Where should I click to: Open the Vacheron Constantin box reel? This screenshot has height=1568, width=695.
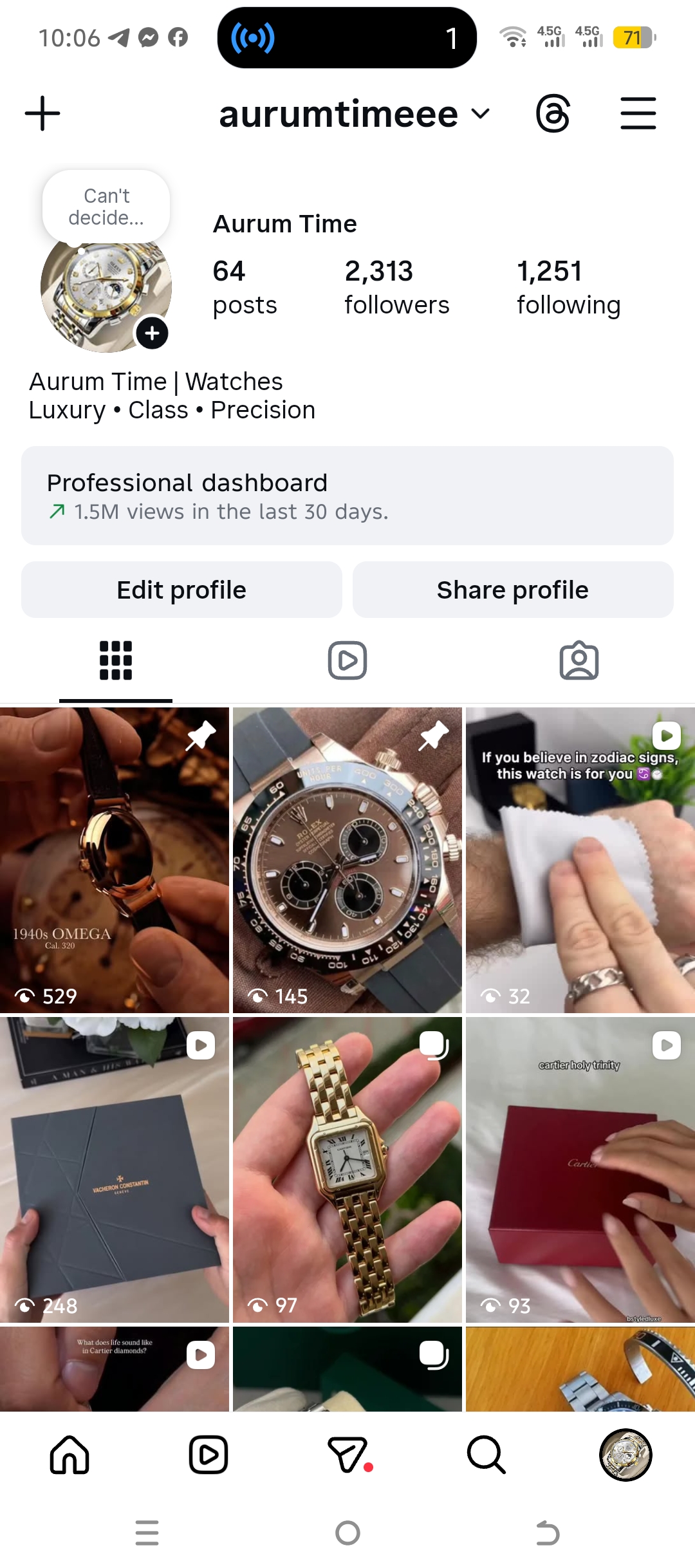point(115,1170)
